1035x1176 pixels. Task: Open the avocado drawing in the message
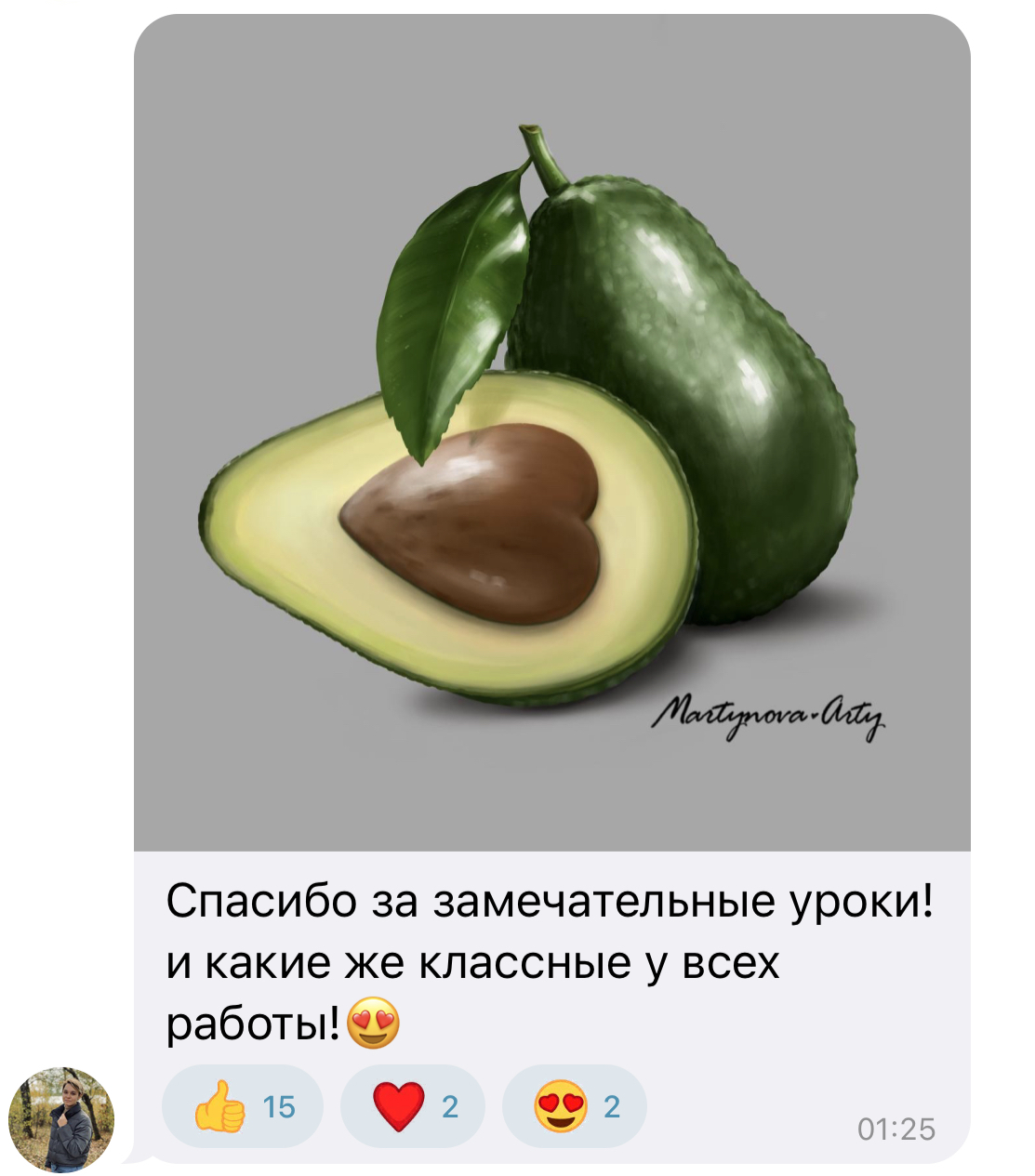pyautogui.click(x=551, y=432)
